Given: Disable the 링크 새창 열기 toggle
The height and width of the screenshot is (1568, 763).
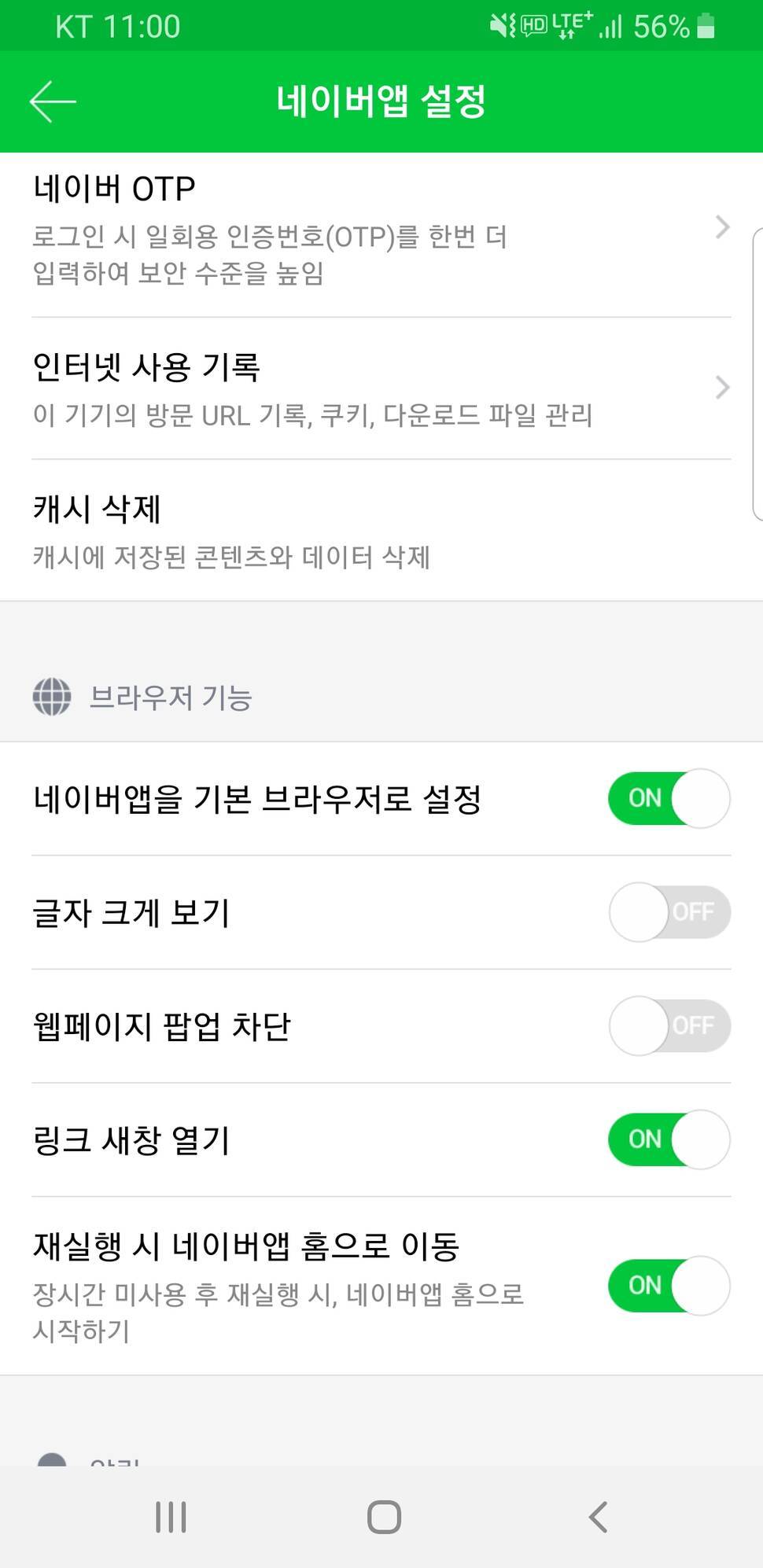Looking at the screenshot, I should coord(669,1139).
